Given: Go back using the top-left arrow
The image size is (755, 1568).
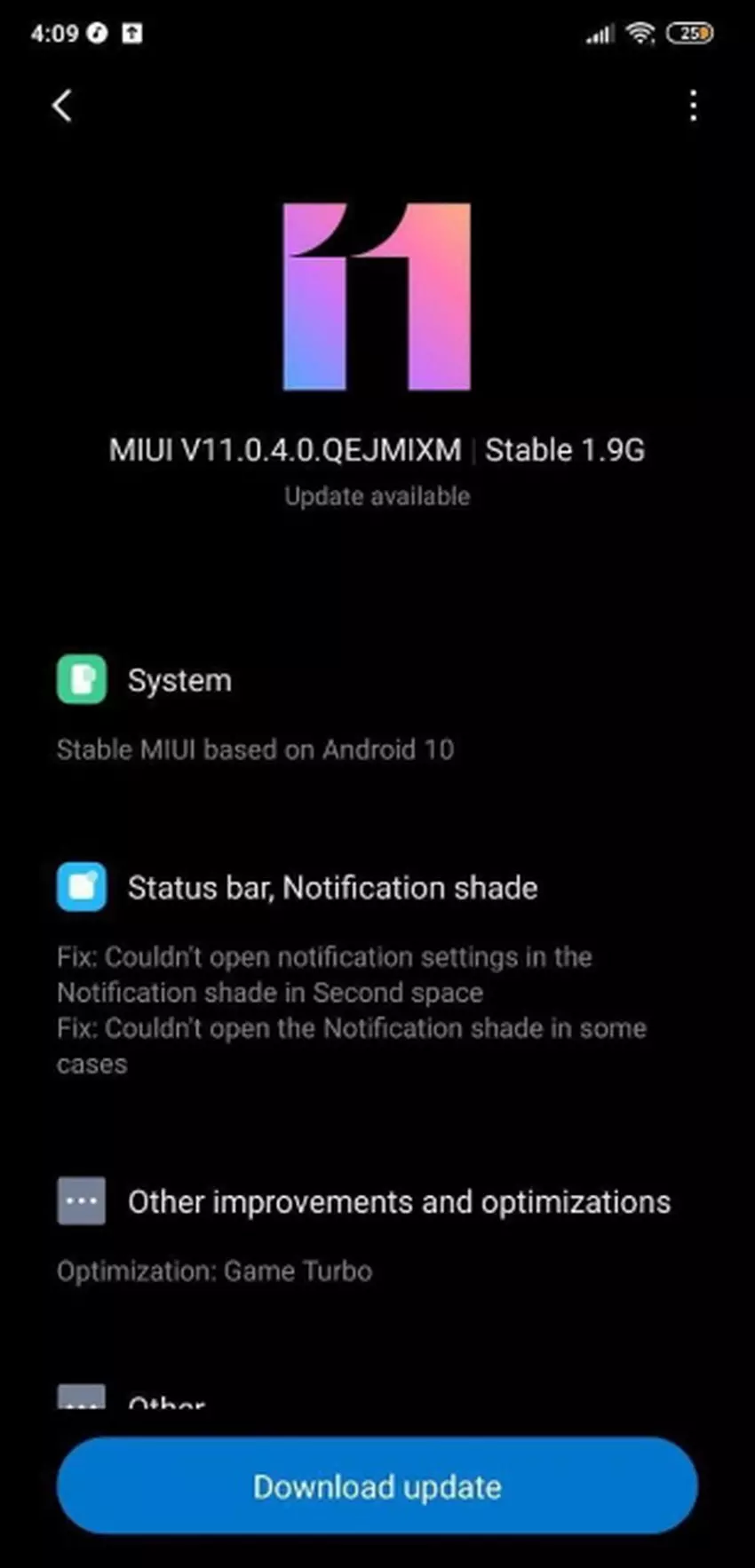Looking at the screenshot, I should pyautogui.click(x=61, y=106).
